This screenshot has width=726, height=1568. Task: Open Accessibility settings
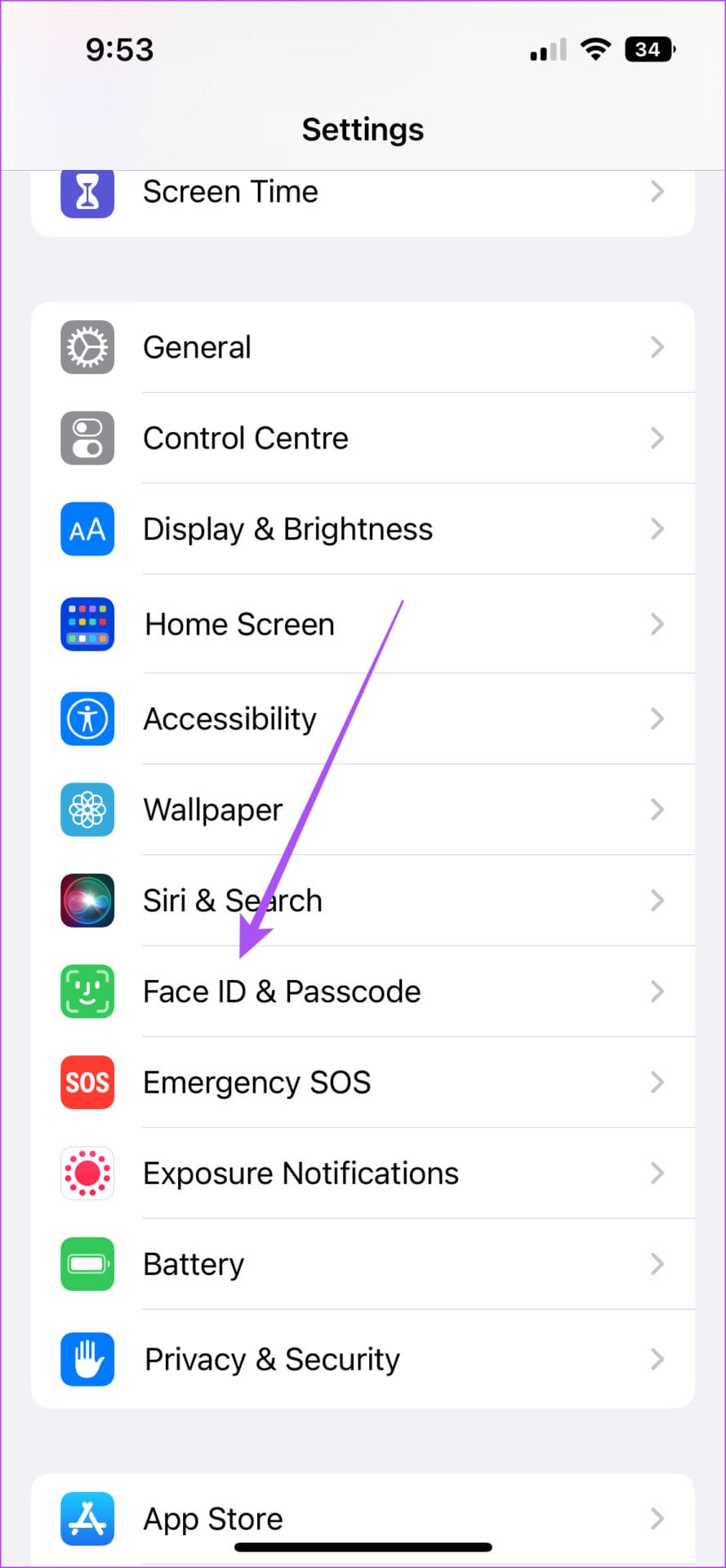click(229, 719)
